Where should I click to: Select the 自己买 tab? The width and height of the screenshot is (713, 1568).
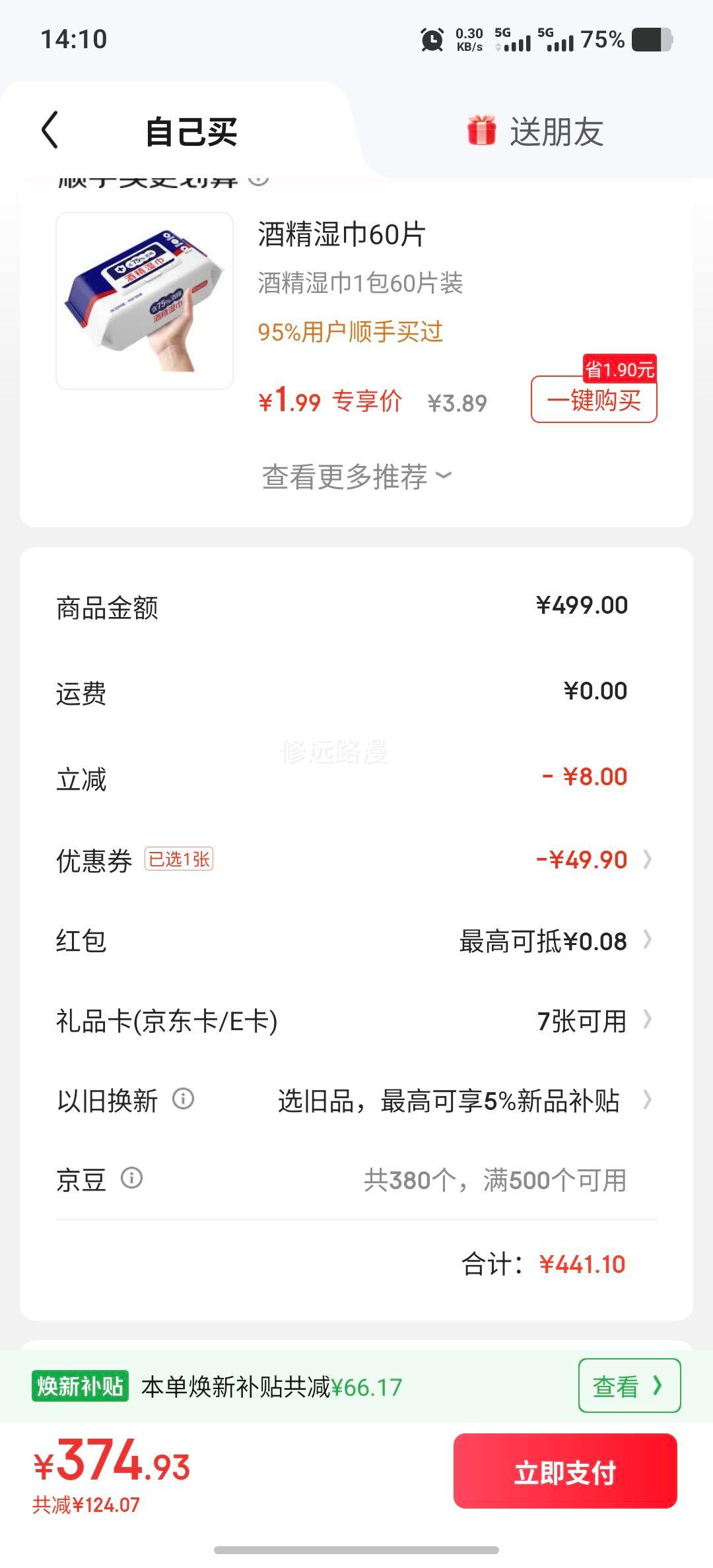191,131
